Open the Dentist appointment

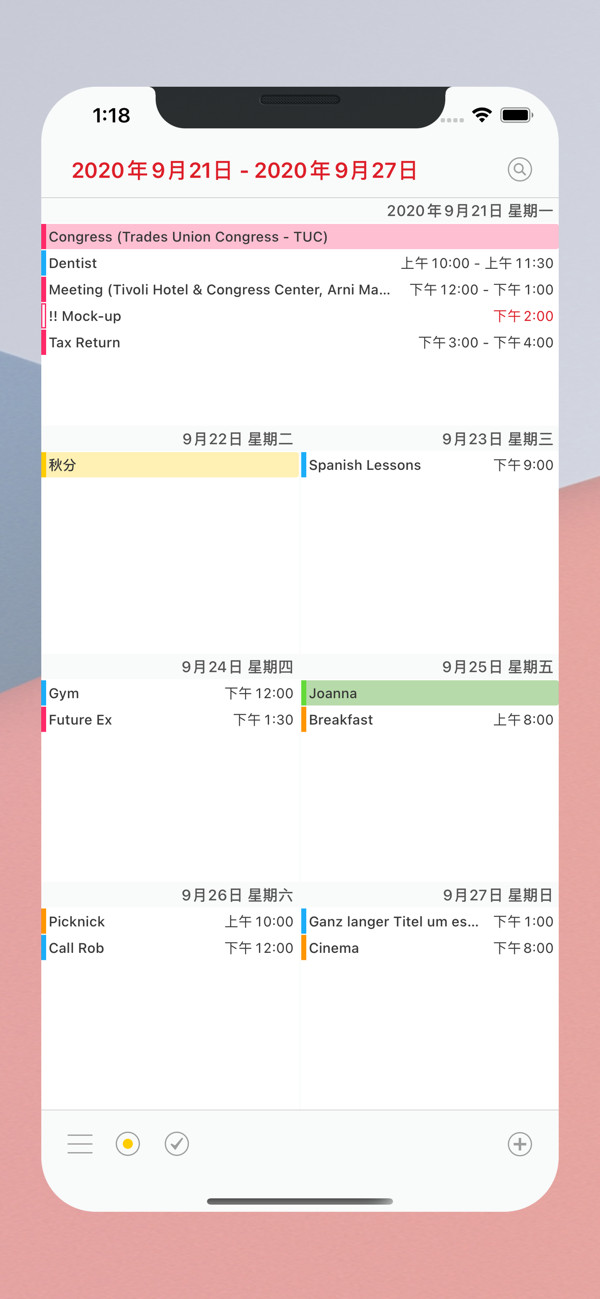tap(300, 263)
